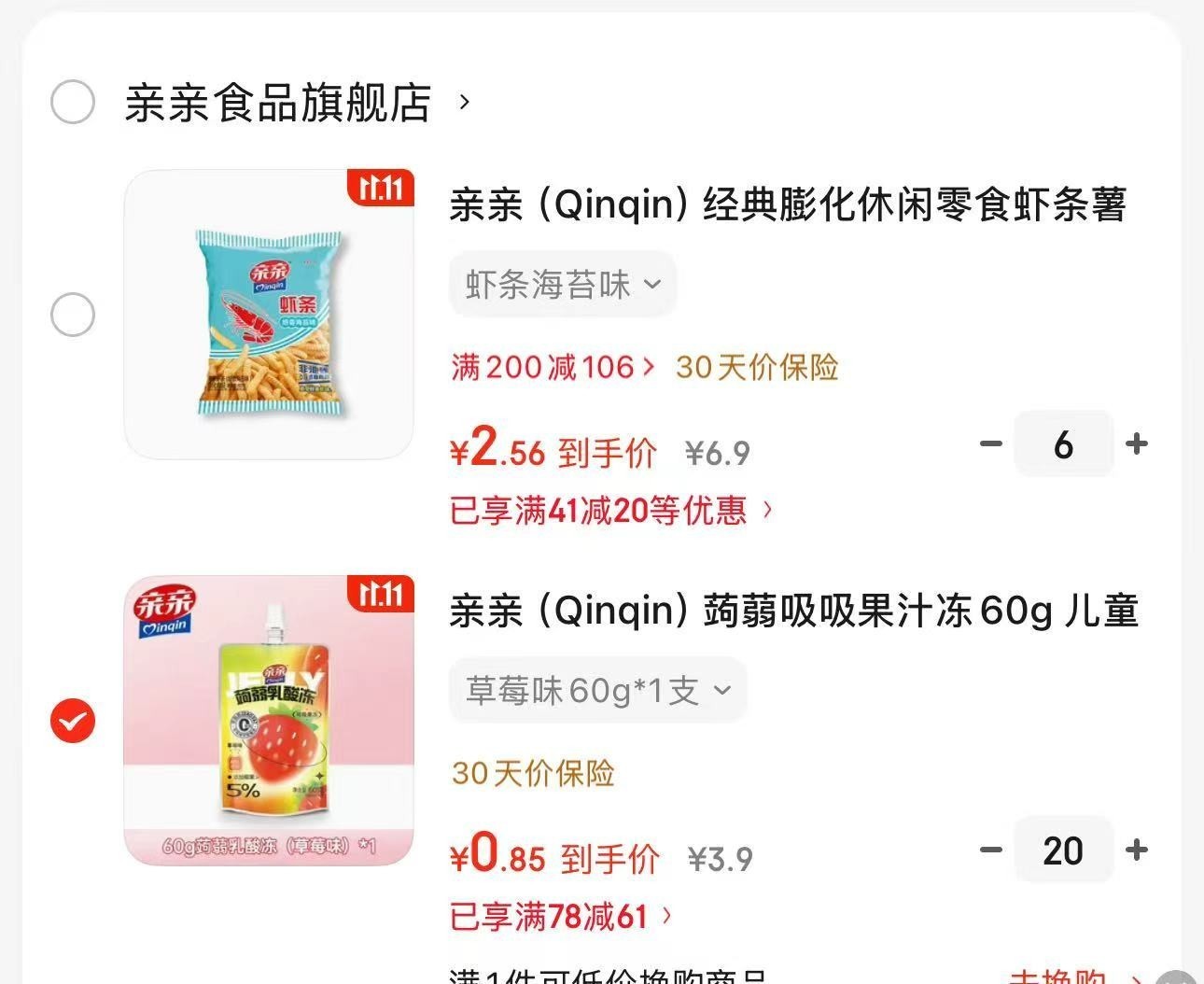Open the 虾条 product image
Image resolution: width=1204 pixels, height=984 pixels.
click(x=269, y=315)
